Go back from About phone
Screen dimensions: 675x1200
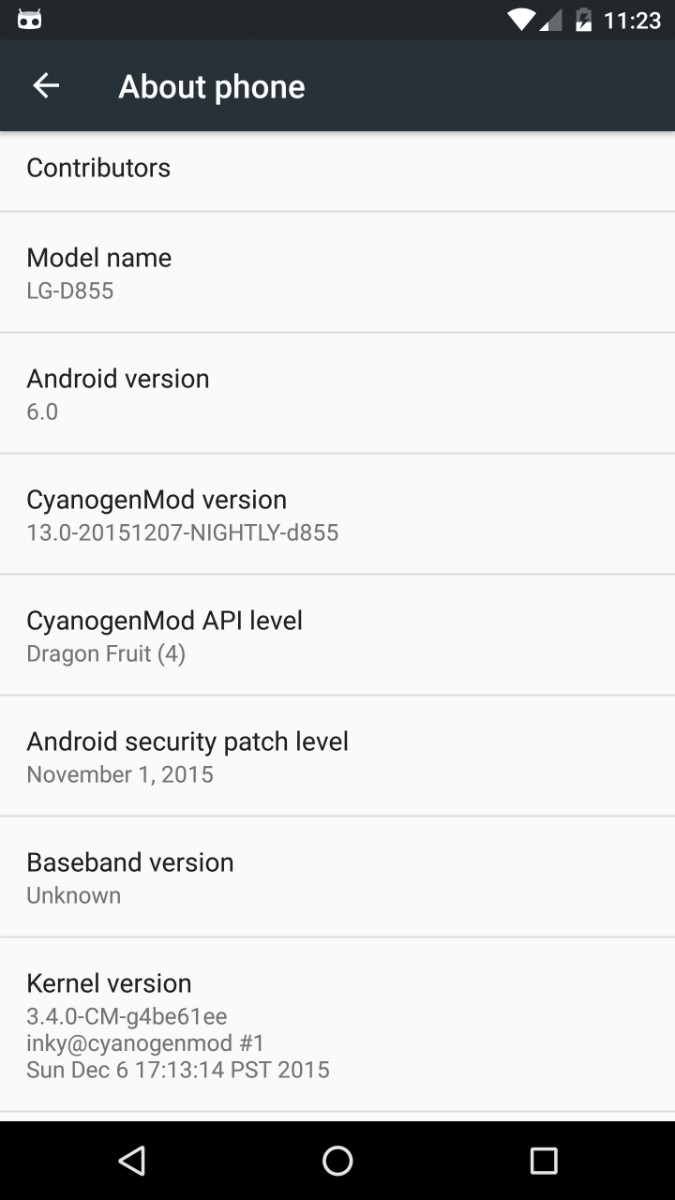tap(46, 86)
